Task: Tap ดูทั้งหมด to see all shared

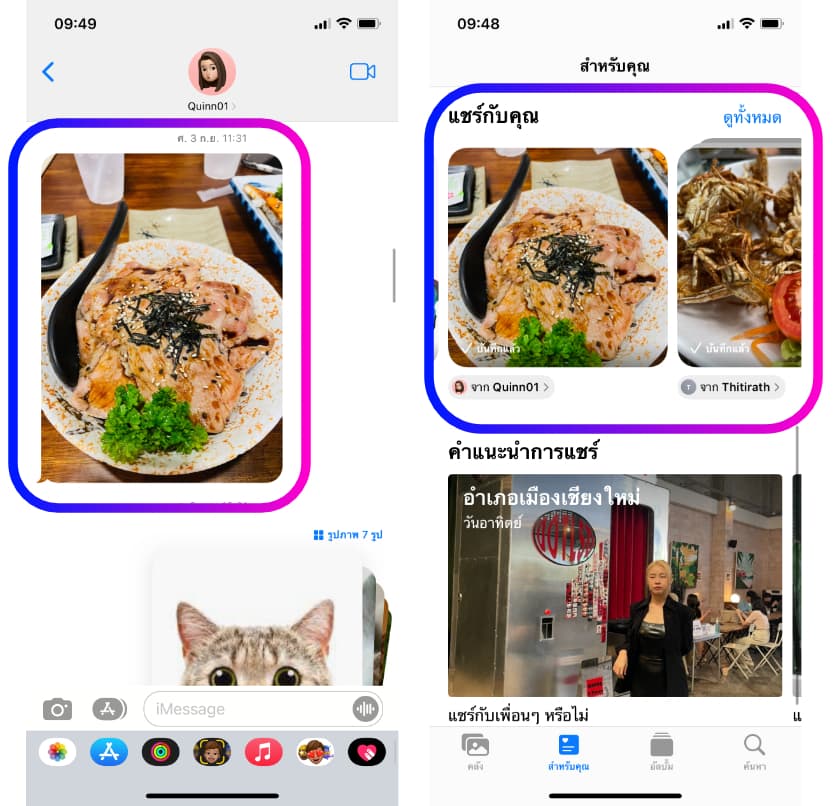Action: 751,118
